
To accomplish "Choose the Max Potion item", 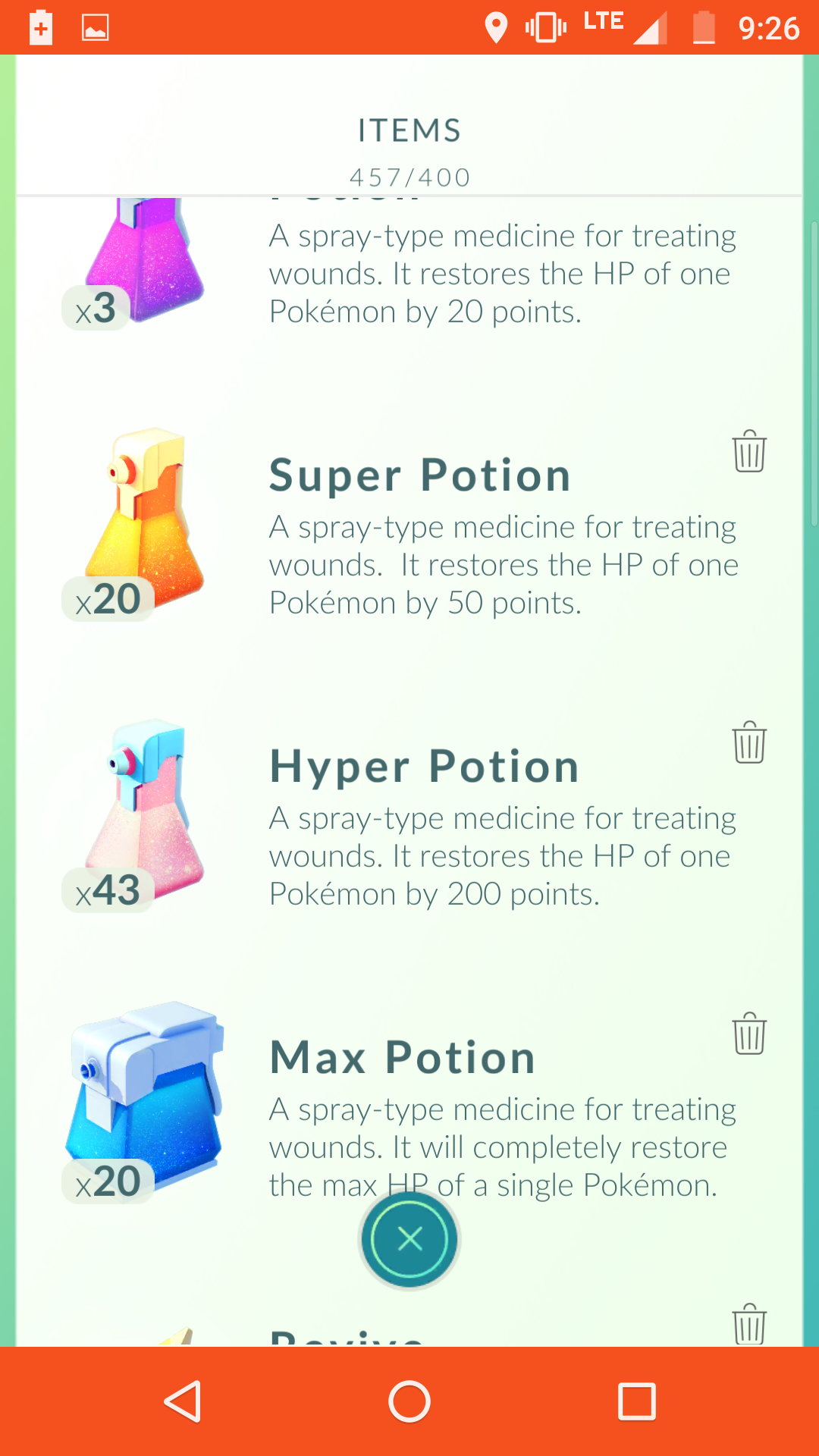I will pos(409,1107).
